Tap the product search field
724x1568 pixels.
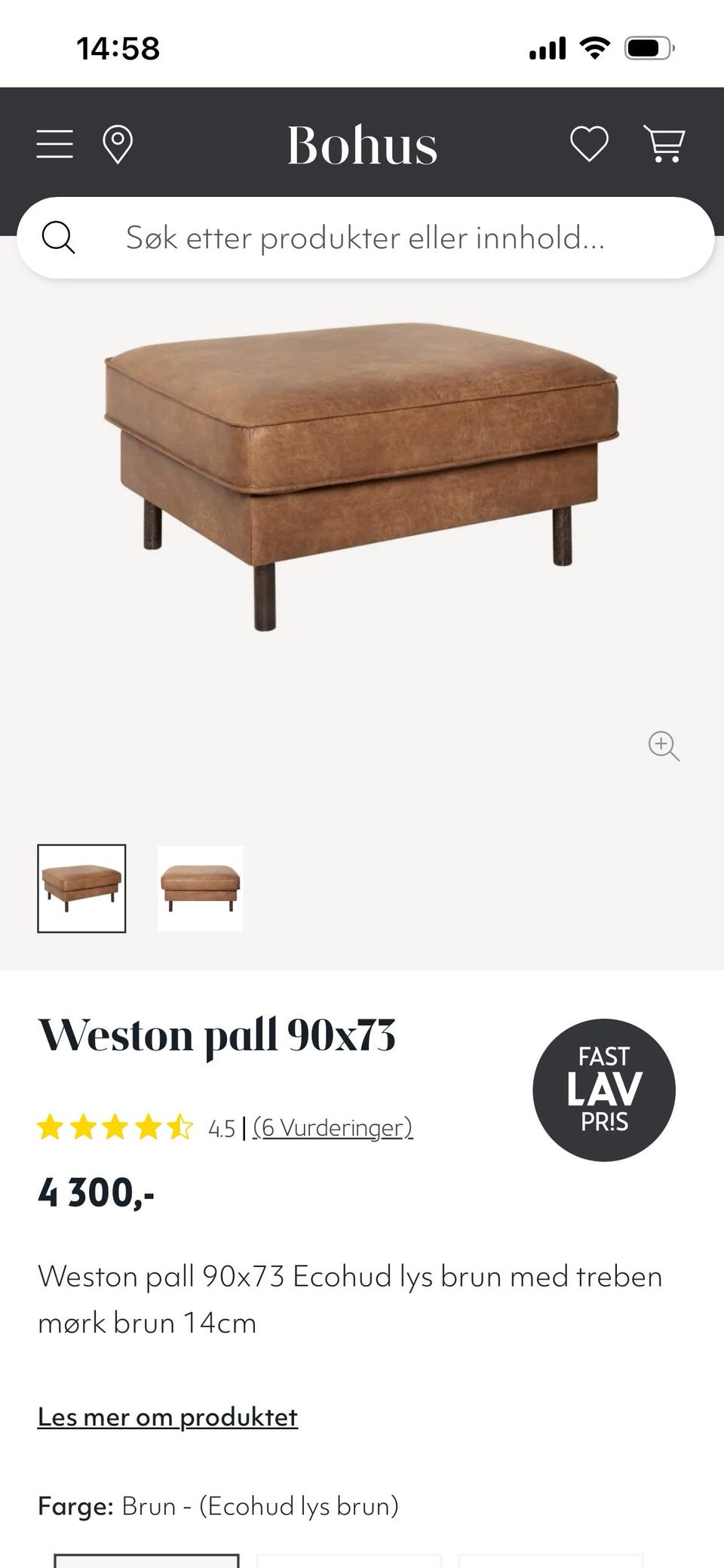click(365, 238)
